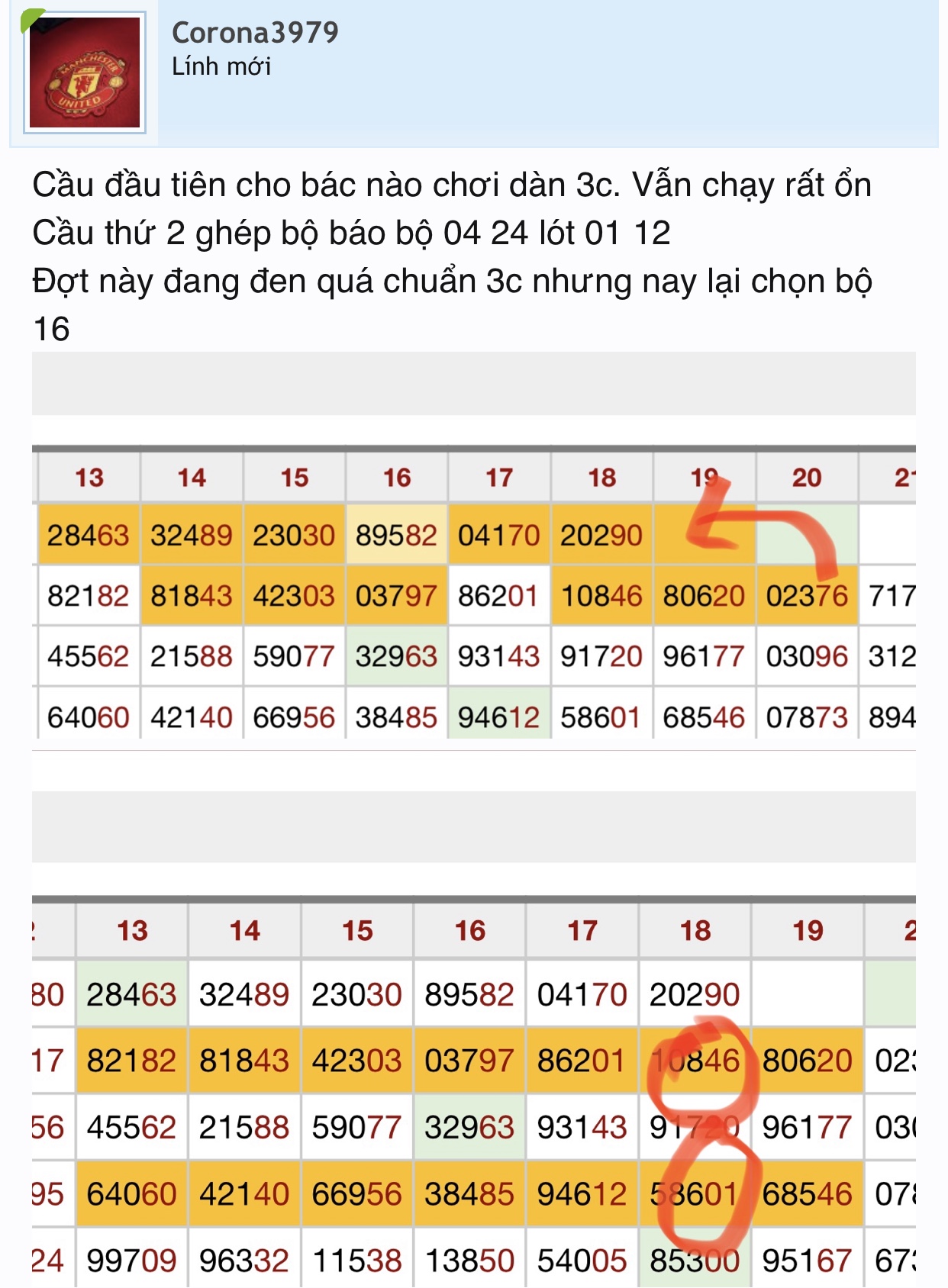Open the first attached table image with orange arrow
Viewport: 948px width, 1288px height.
click(473, 591)
